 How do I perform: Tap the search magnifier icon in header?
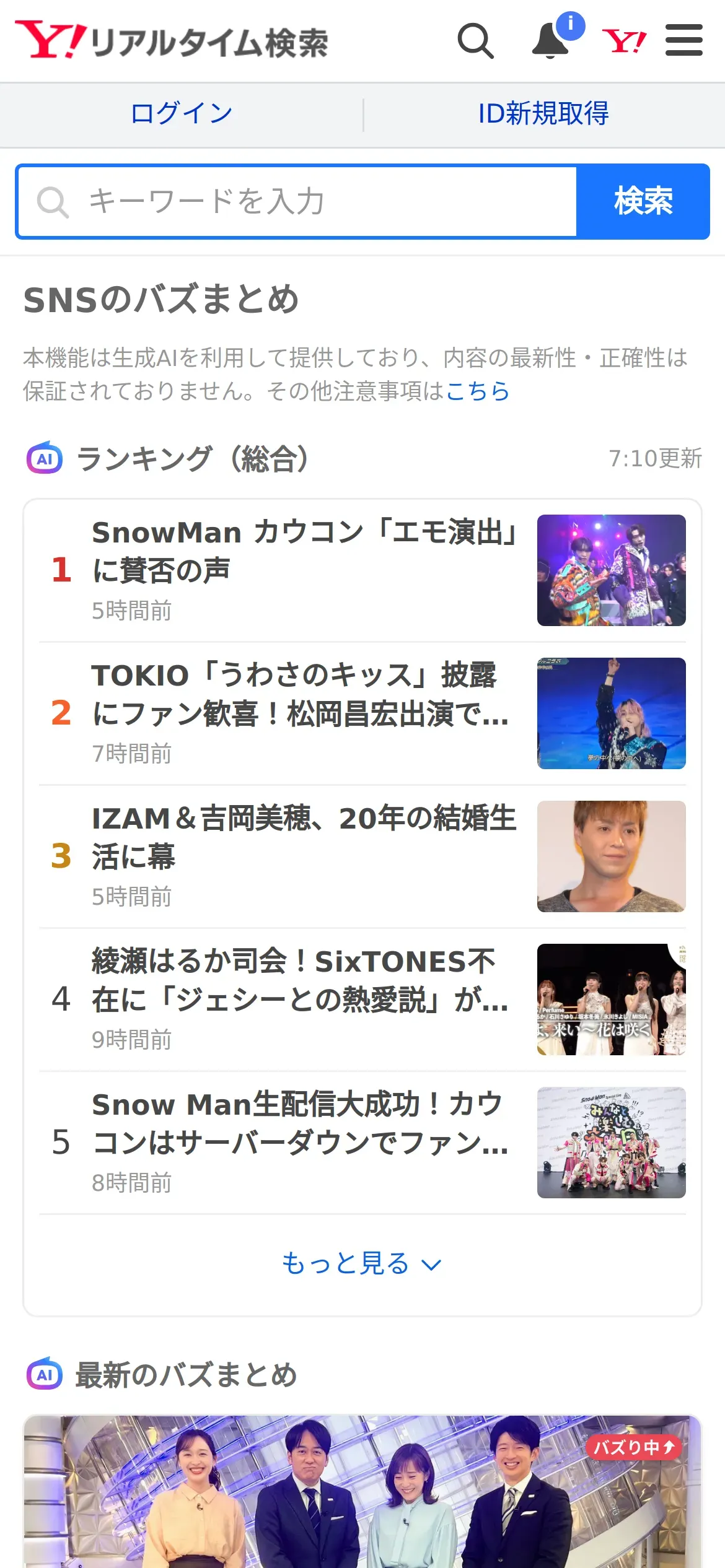475,41
